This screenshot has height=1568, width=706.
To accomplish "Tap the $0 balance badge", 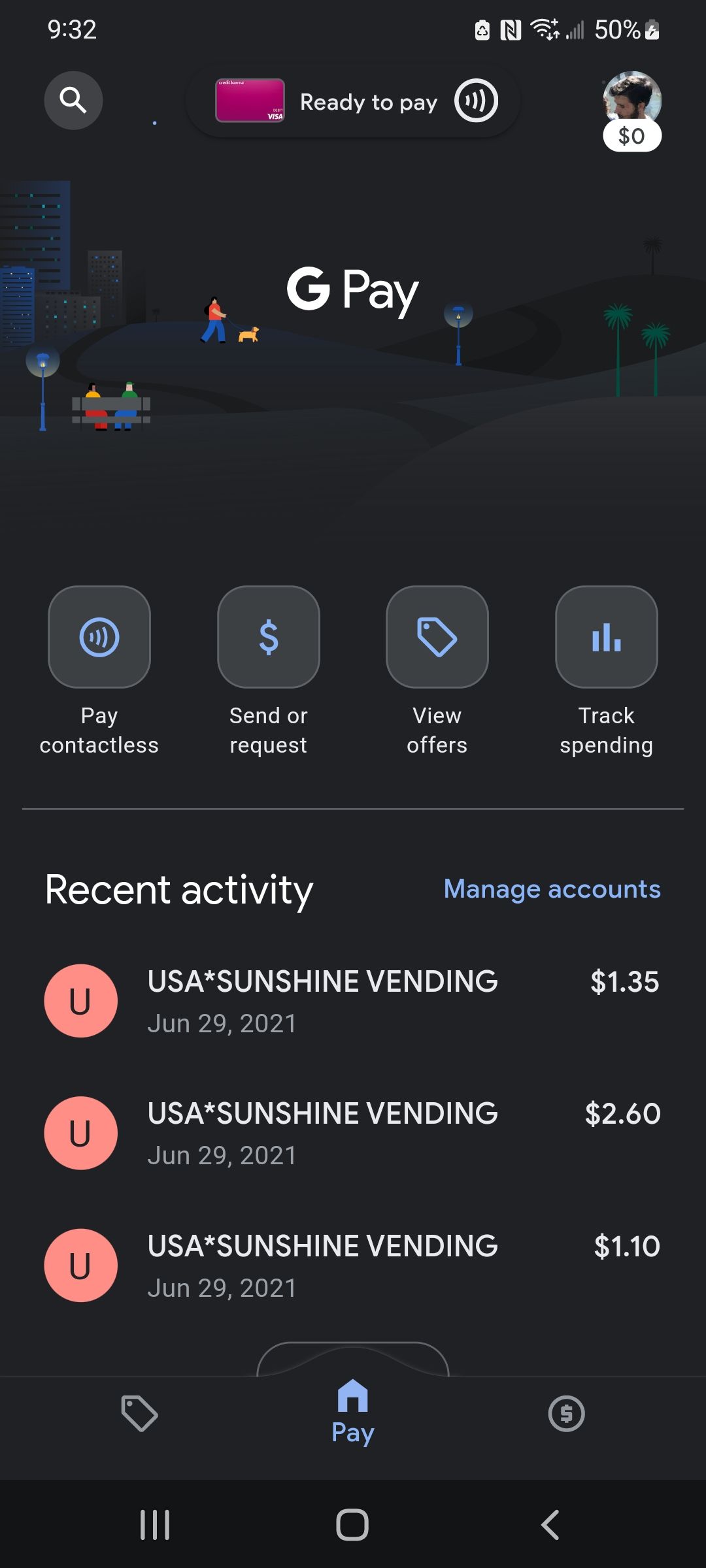I will pos(631,136).
